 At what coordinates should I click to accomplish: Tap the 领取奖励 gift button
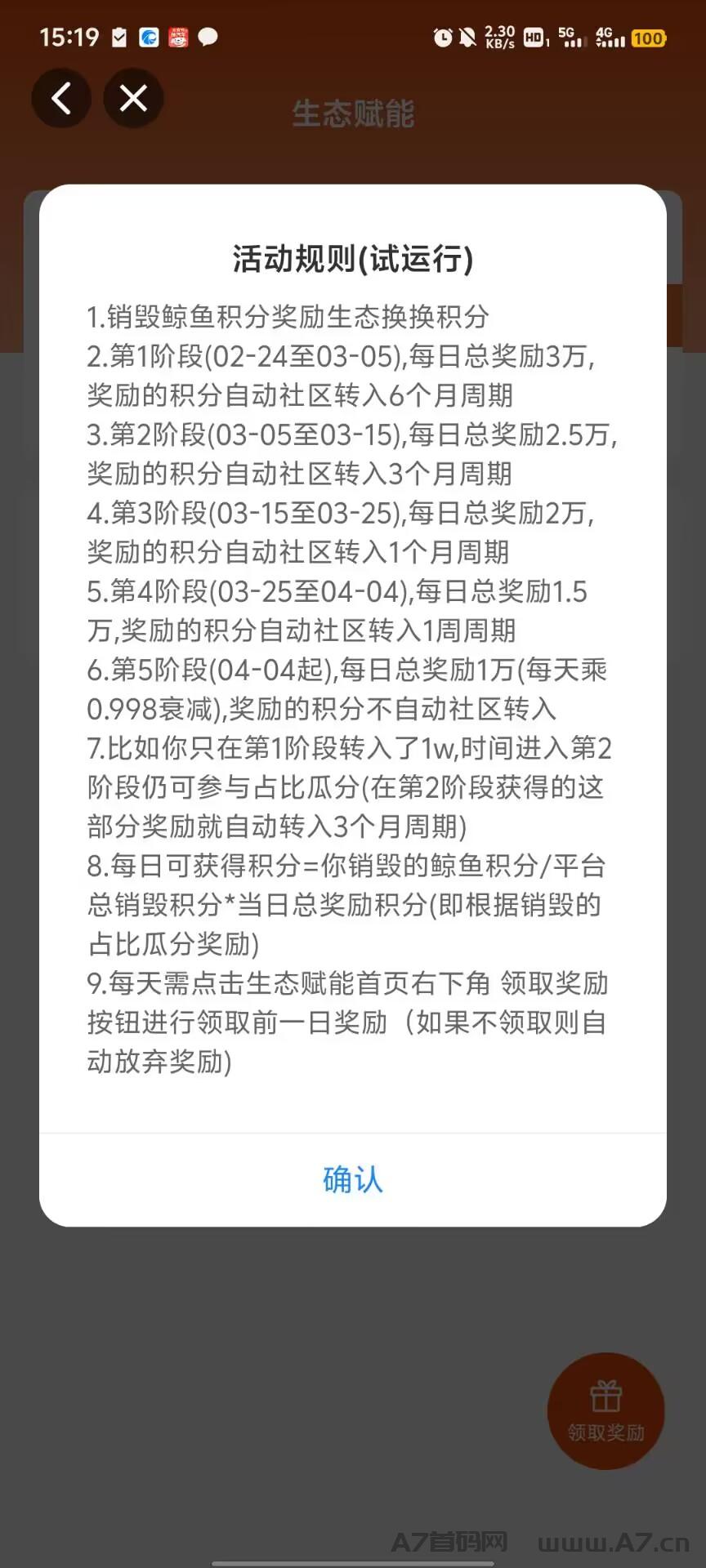(x=606, y=1411)
